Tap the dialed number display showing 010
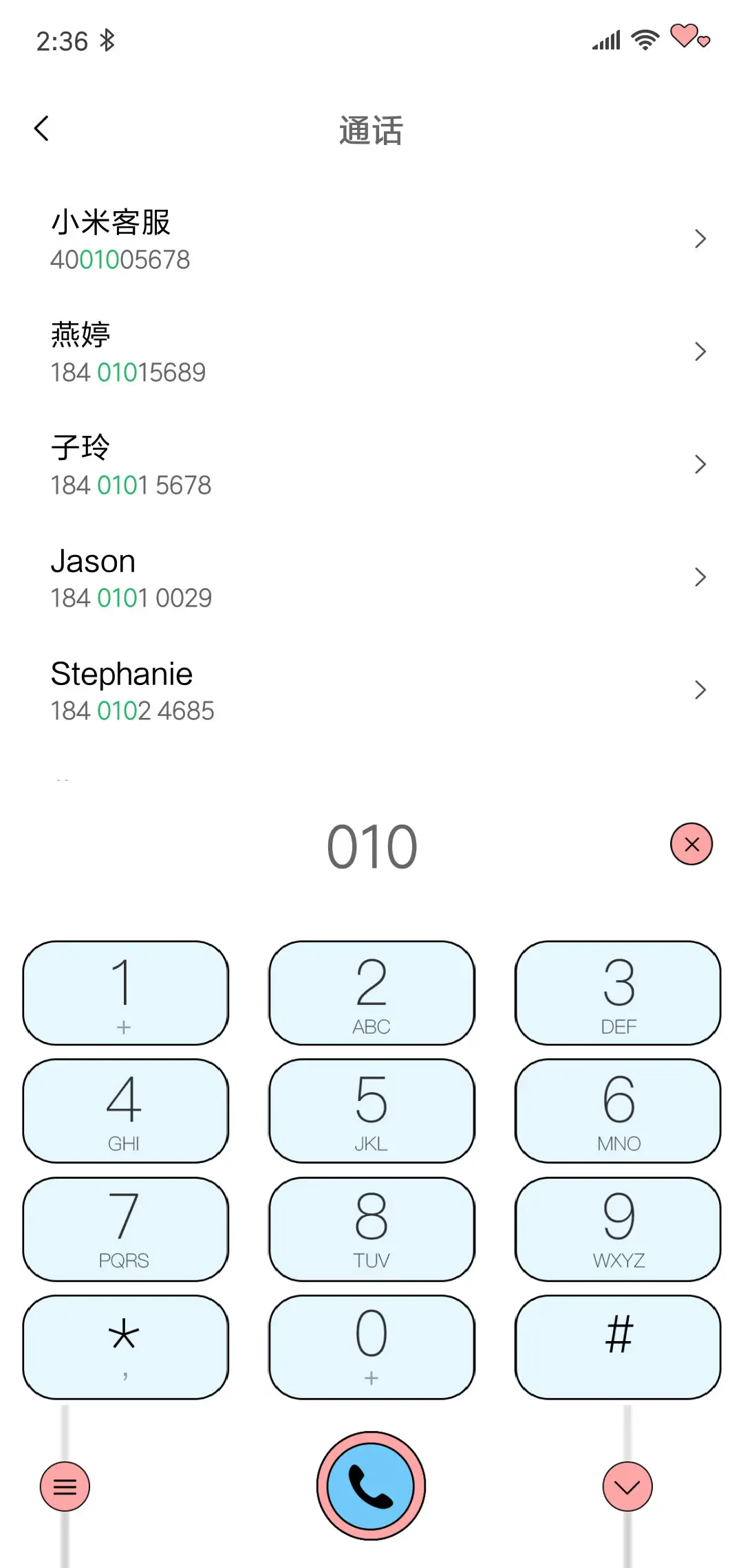 (x=371, y=845)
